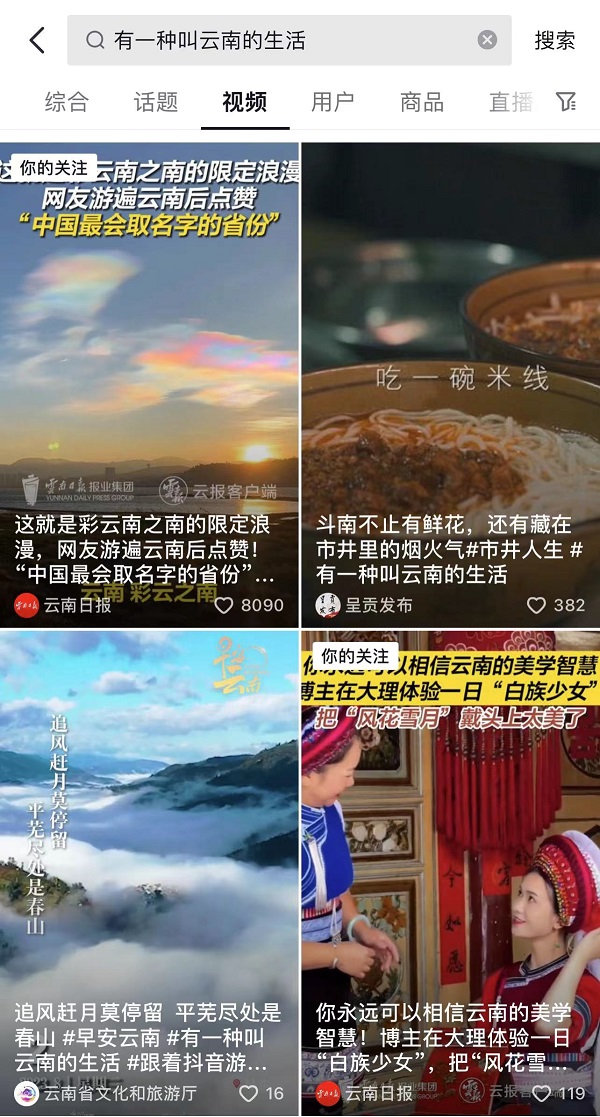Like the video with 8090 likes
Screen dimensions: 600x1117
point(224,605)
